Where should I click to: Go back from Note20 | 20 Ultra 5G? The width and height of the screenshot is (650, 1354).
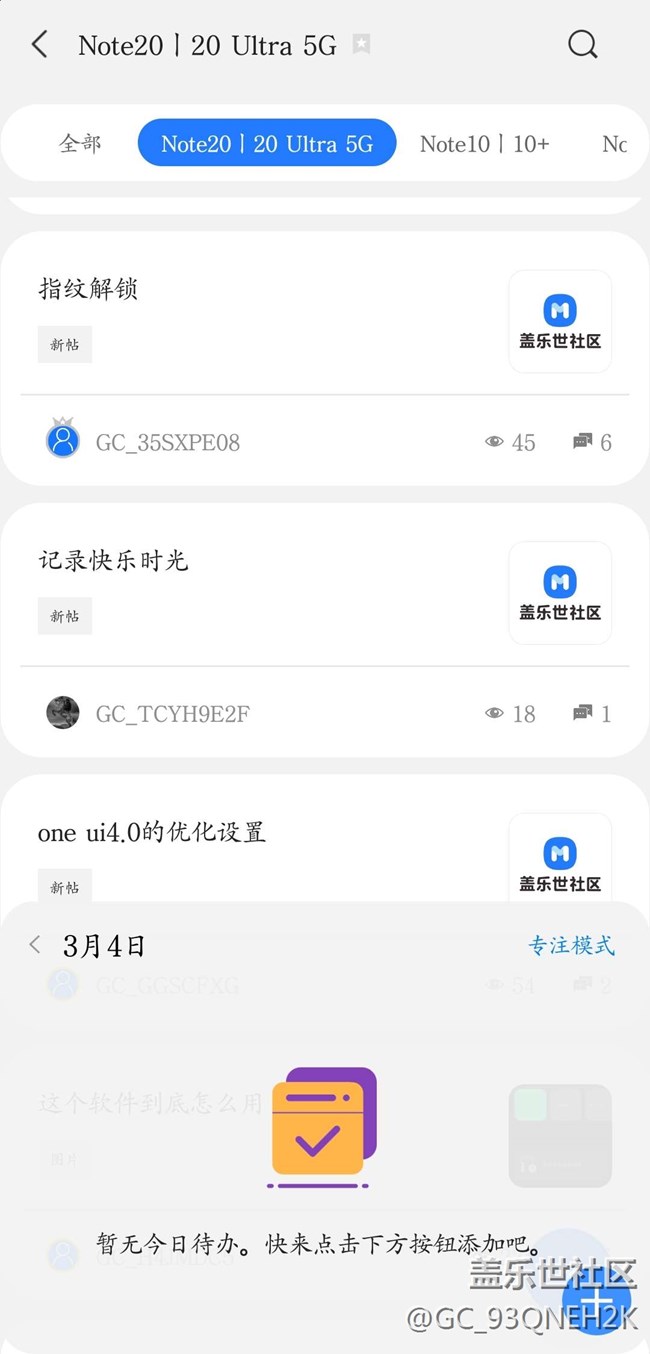pyautogui.click(x=40, y=45)
